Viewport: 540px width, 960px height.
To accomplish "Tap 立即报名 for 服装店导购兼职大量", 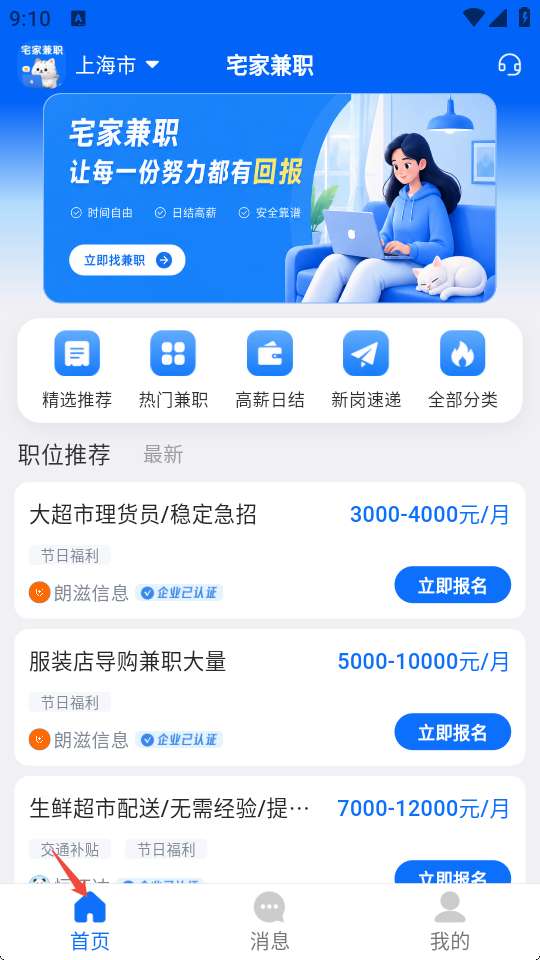I will pyautogui.click(x=452, y=732).
